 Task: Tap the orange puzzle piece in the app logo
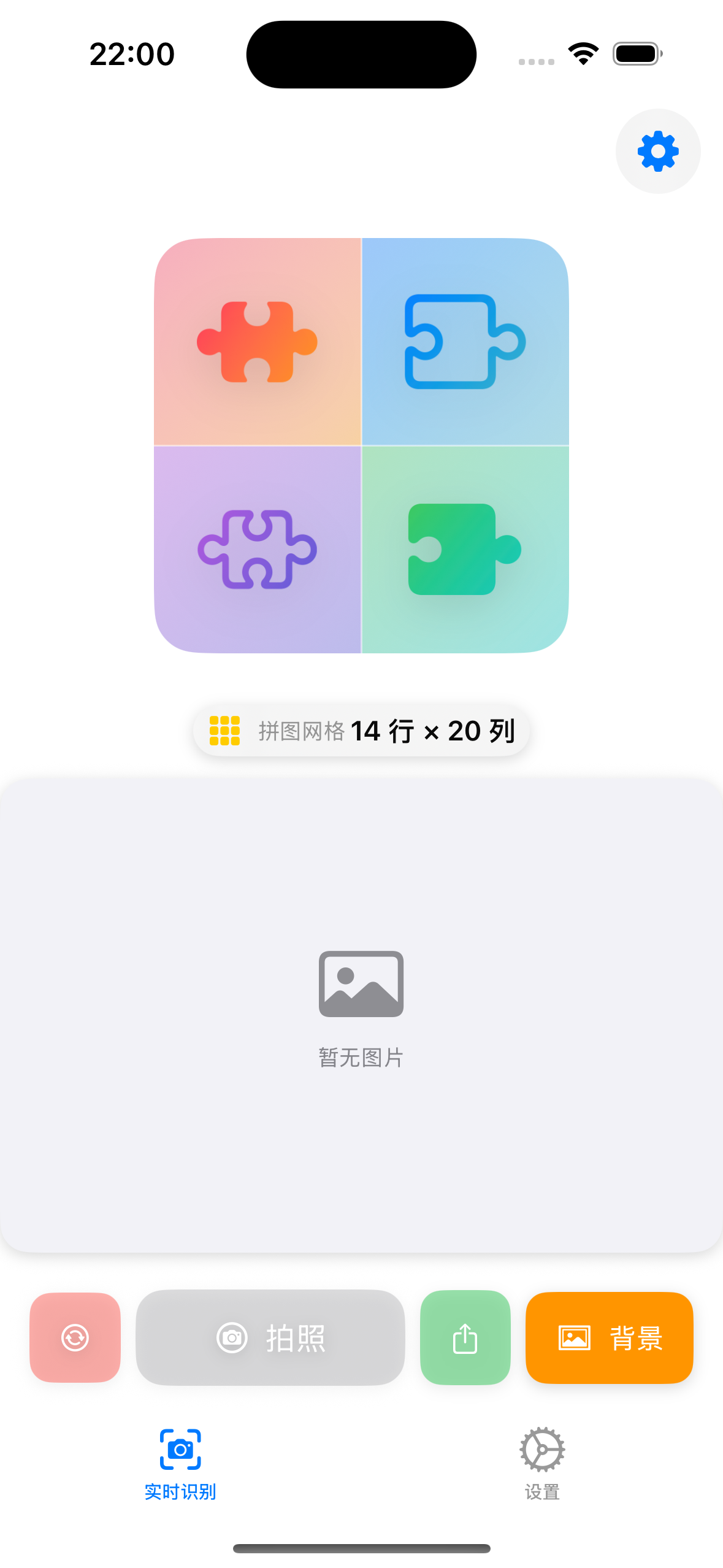click(254, 342)
